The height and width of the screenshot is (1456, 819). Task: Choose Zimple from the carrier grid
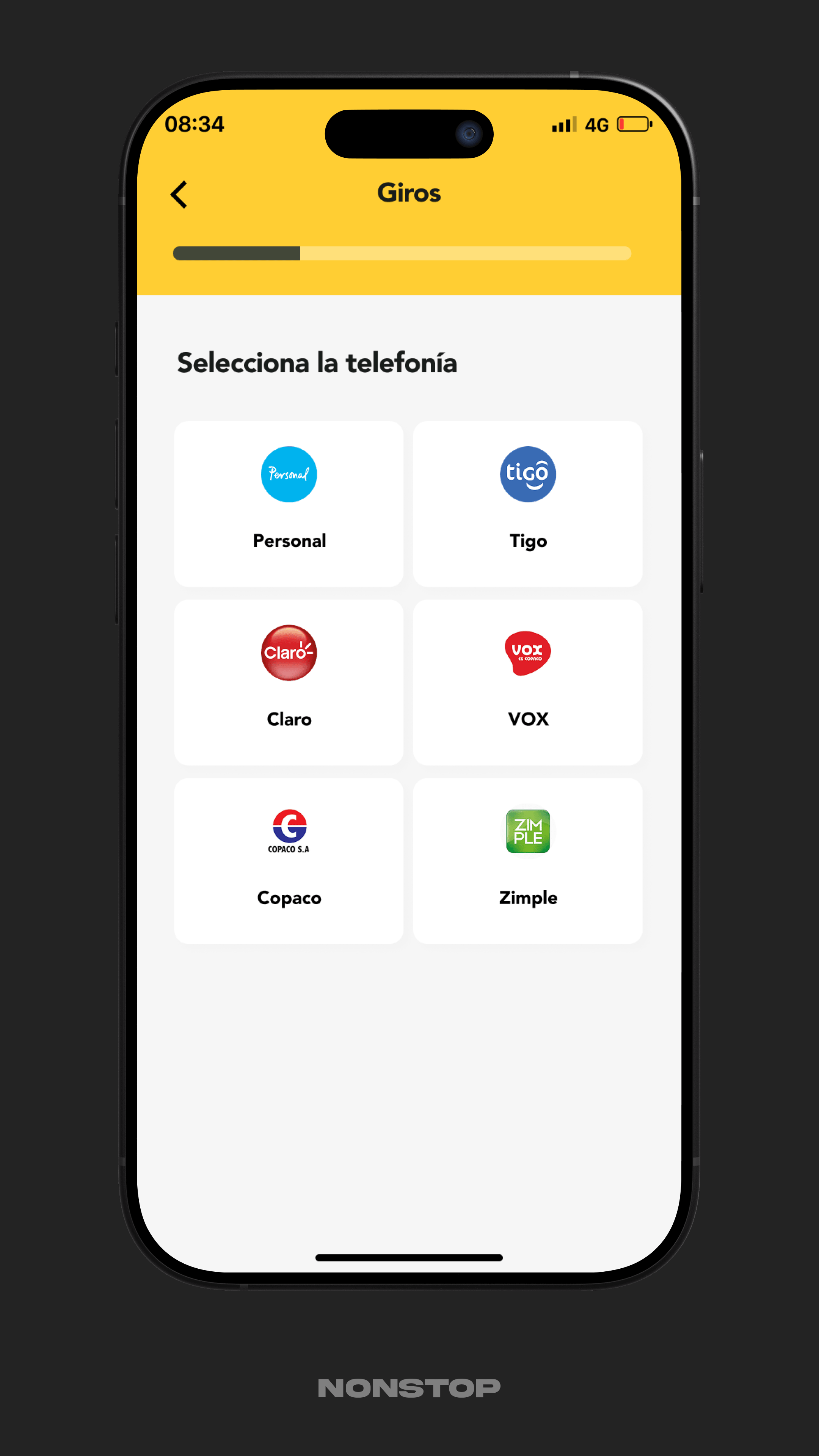527,860
